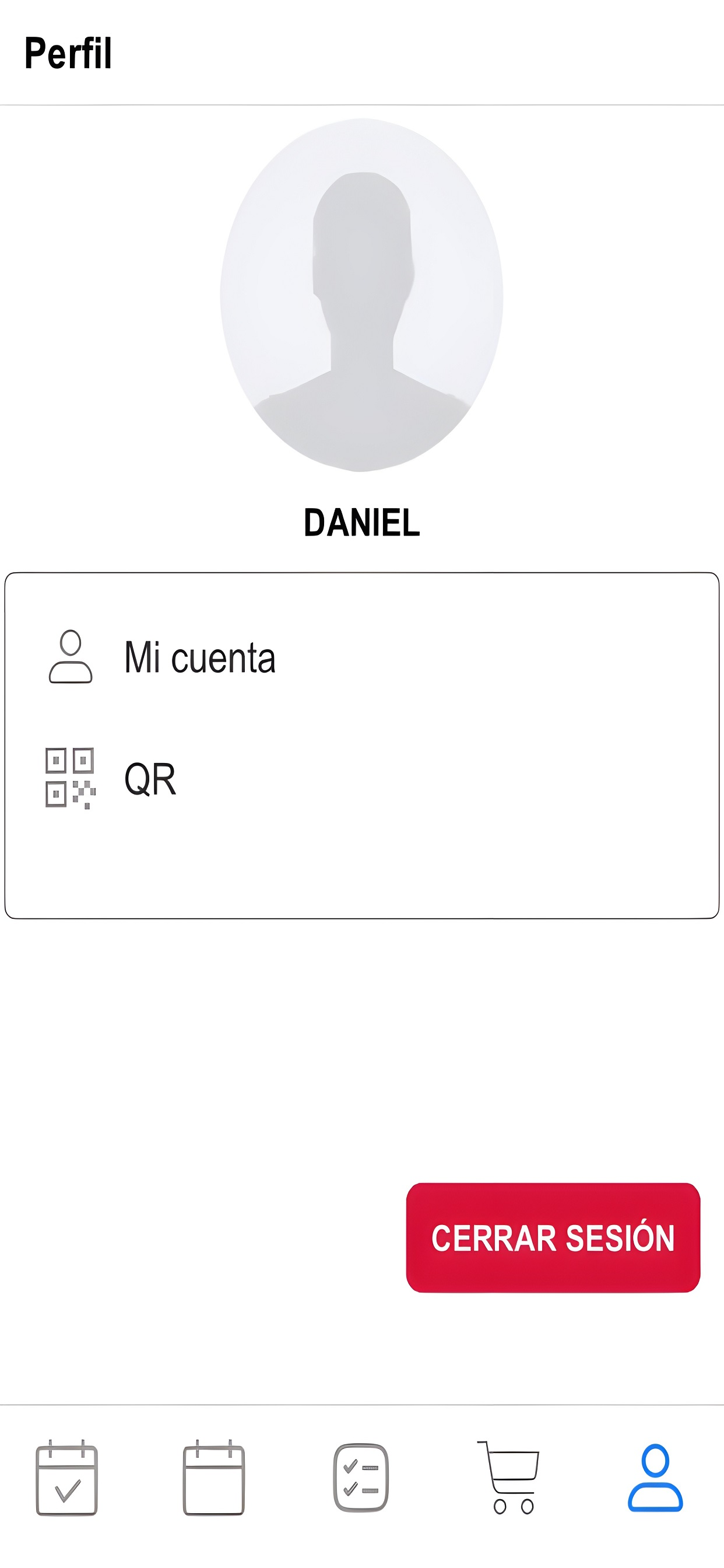Image resolution: width=724 pixels, height=1568 pixels.
Task: Select the profile tab
Action: pyautogui.click(x=655, y=1478)
